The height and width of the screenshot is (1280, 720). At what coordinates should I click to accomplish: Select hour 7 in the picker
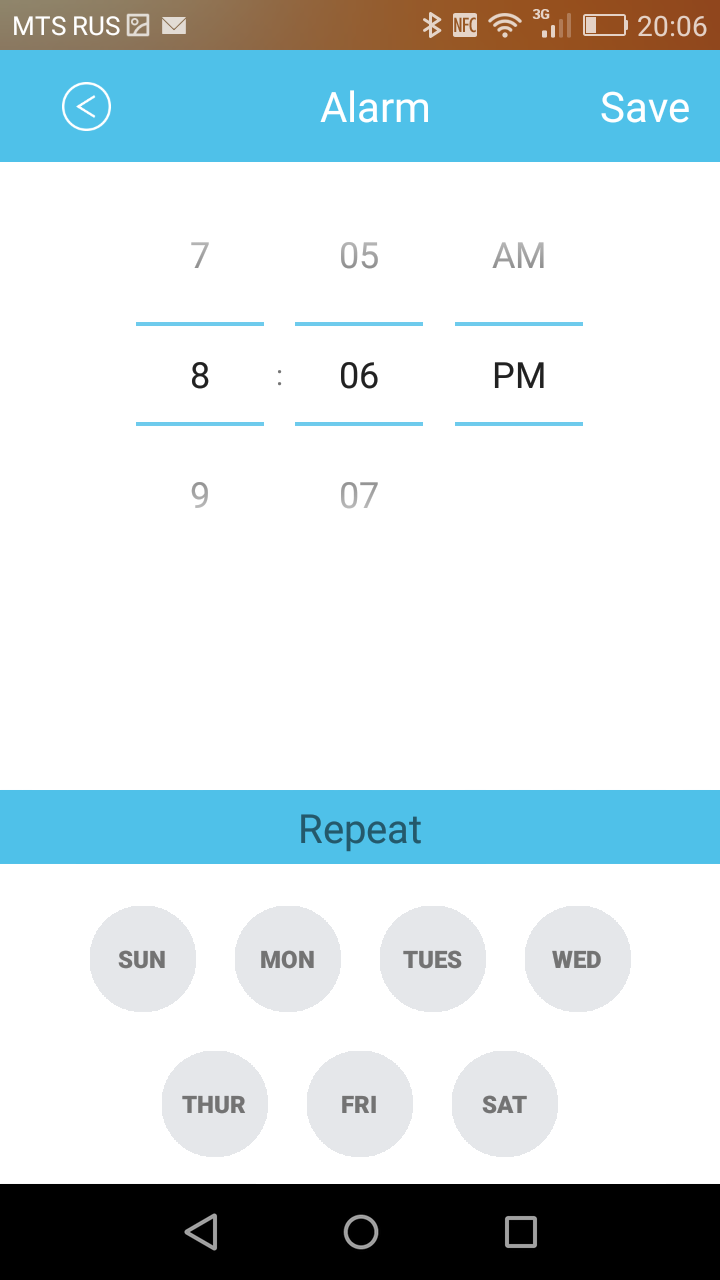[200, 256]
